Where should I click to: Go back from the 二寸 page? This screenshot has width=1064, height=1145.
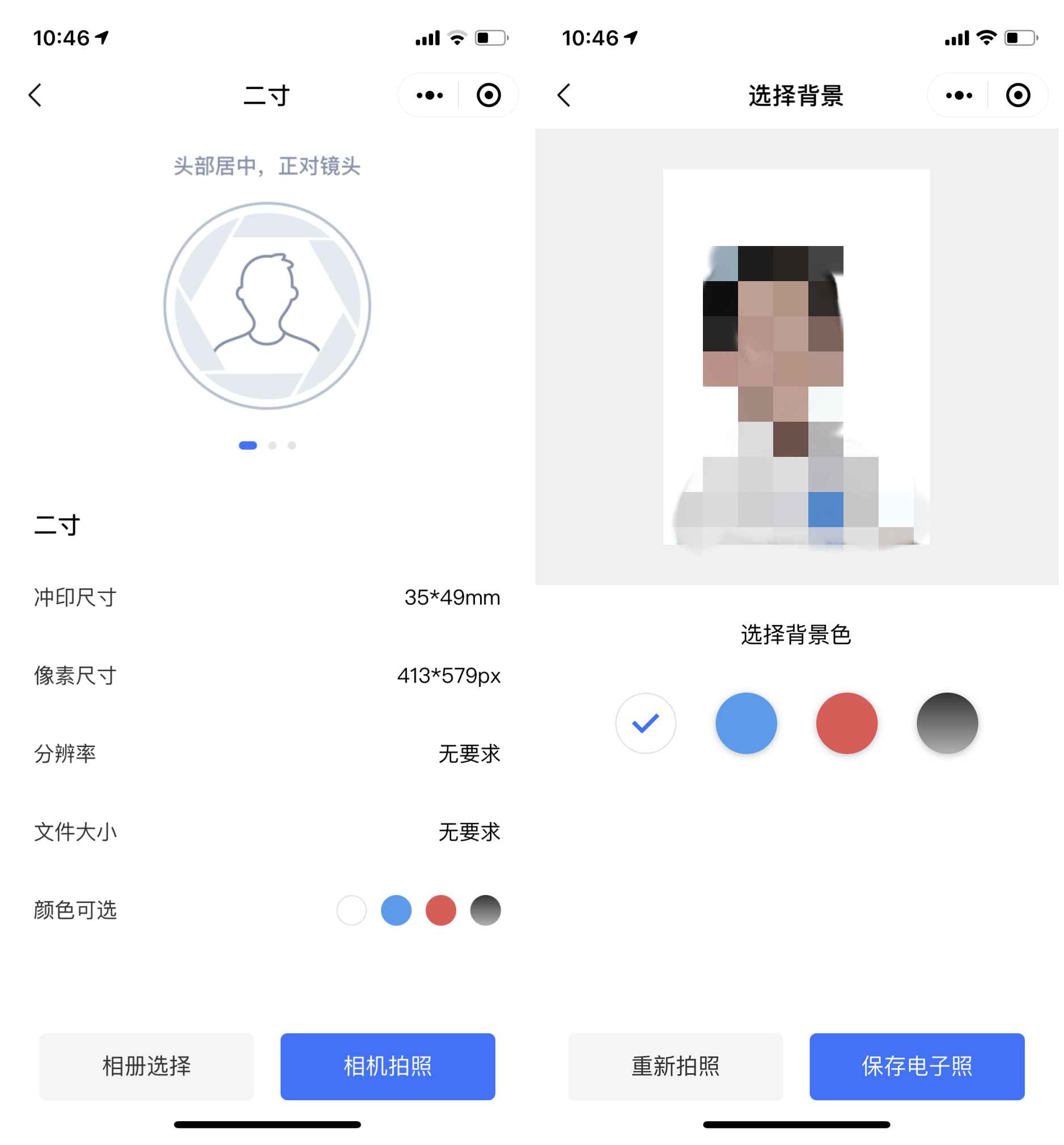36,95
